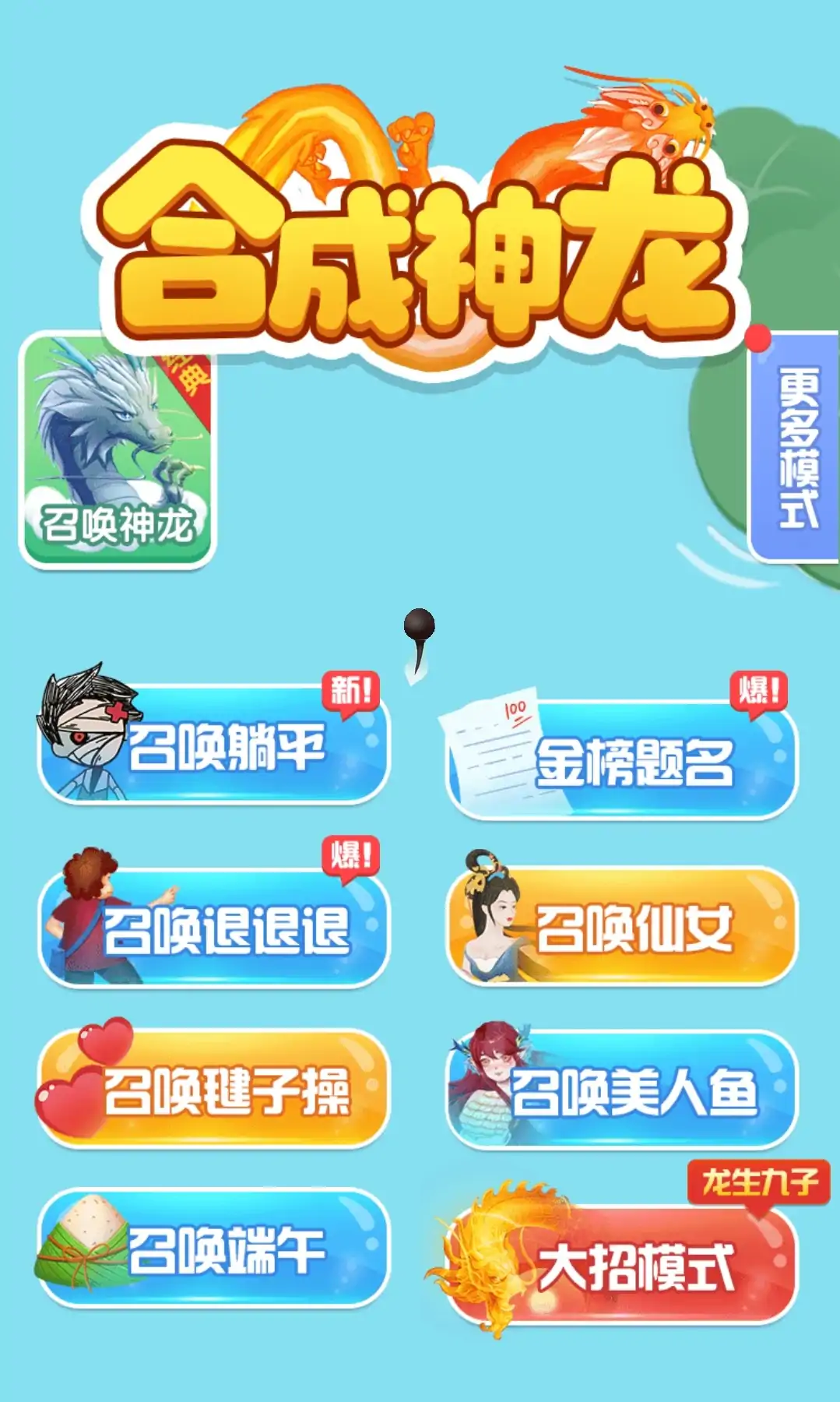This screenshot has width=840, height=1402.
Task: Launch the 召唤仙女 mode
Action: [x=623, y=928]
